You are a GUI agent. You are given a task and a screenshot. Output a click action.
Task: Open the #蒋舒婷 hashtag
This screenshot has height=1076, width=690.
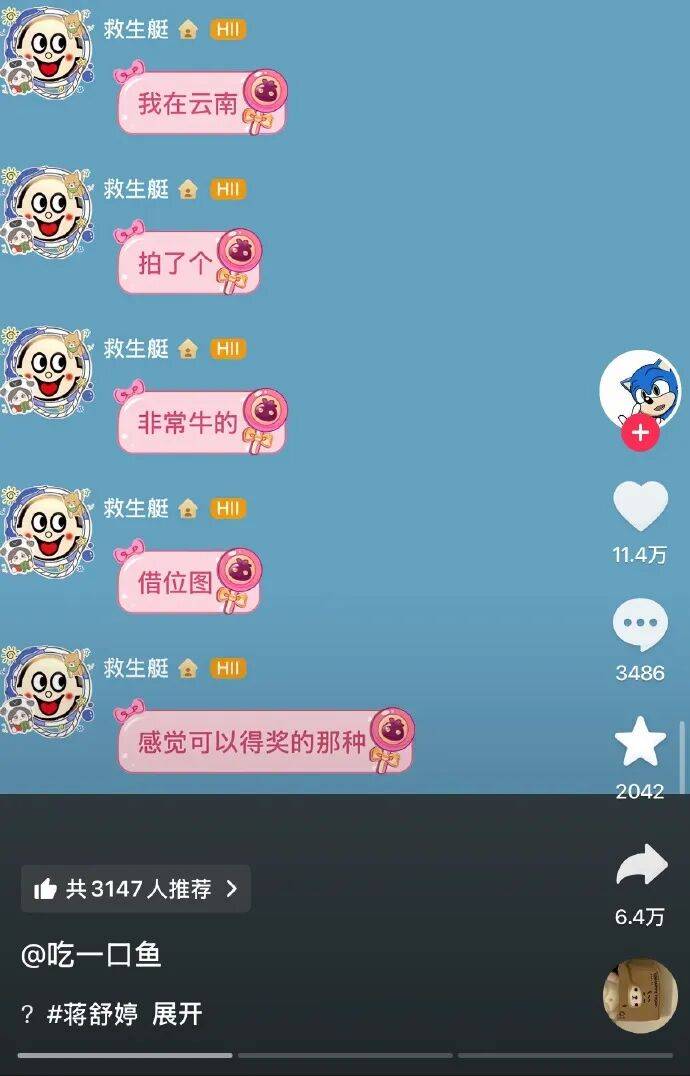(x=92, y=1014)
